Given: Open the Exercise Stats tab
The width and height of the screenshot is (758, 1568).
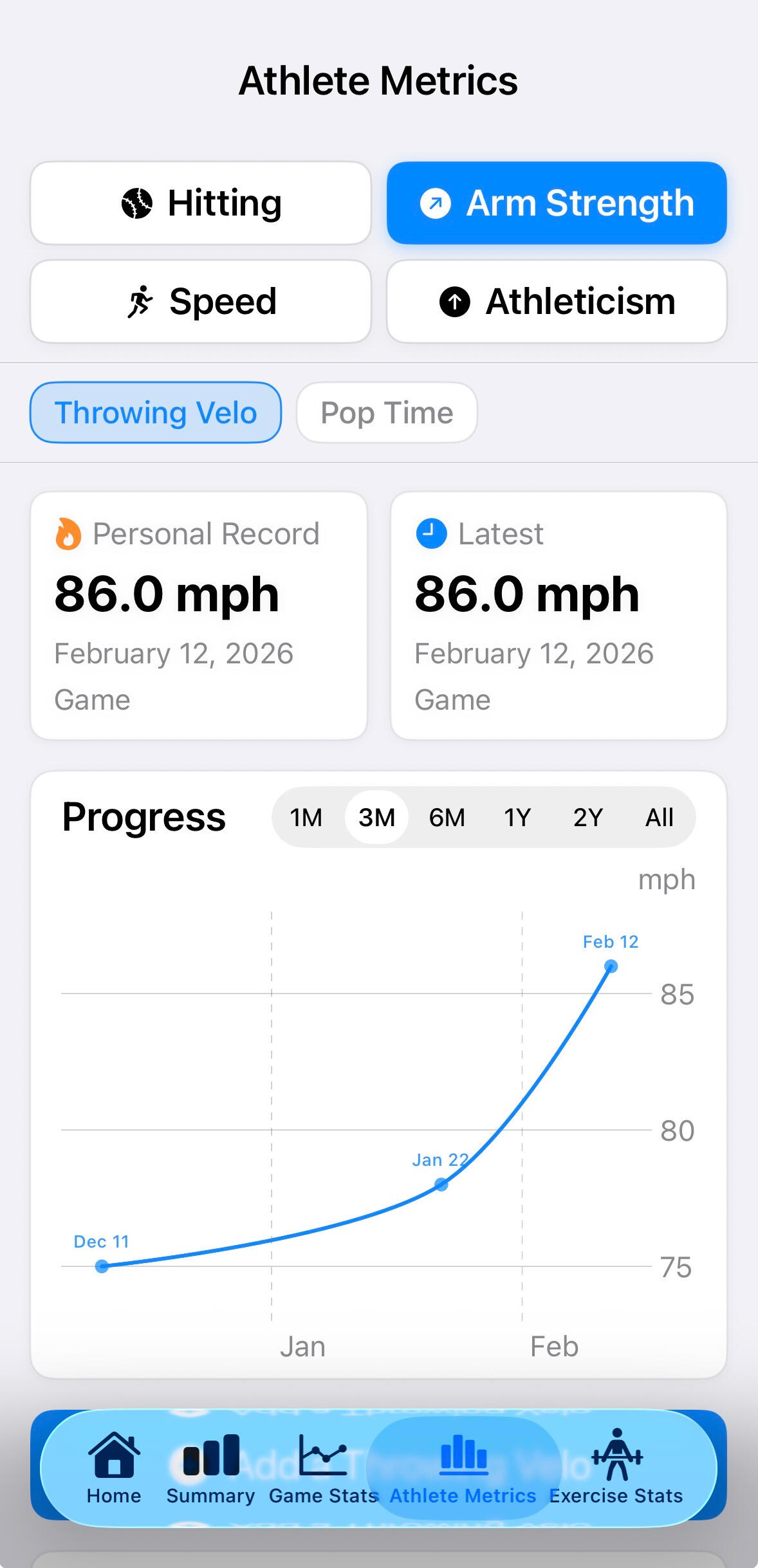Looking at the screenshot, I should click(x=616, y=1468).
